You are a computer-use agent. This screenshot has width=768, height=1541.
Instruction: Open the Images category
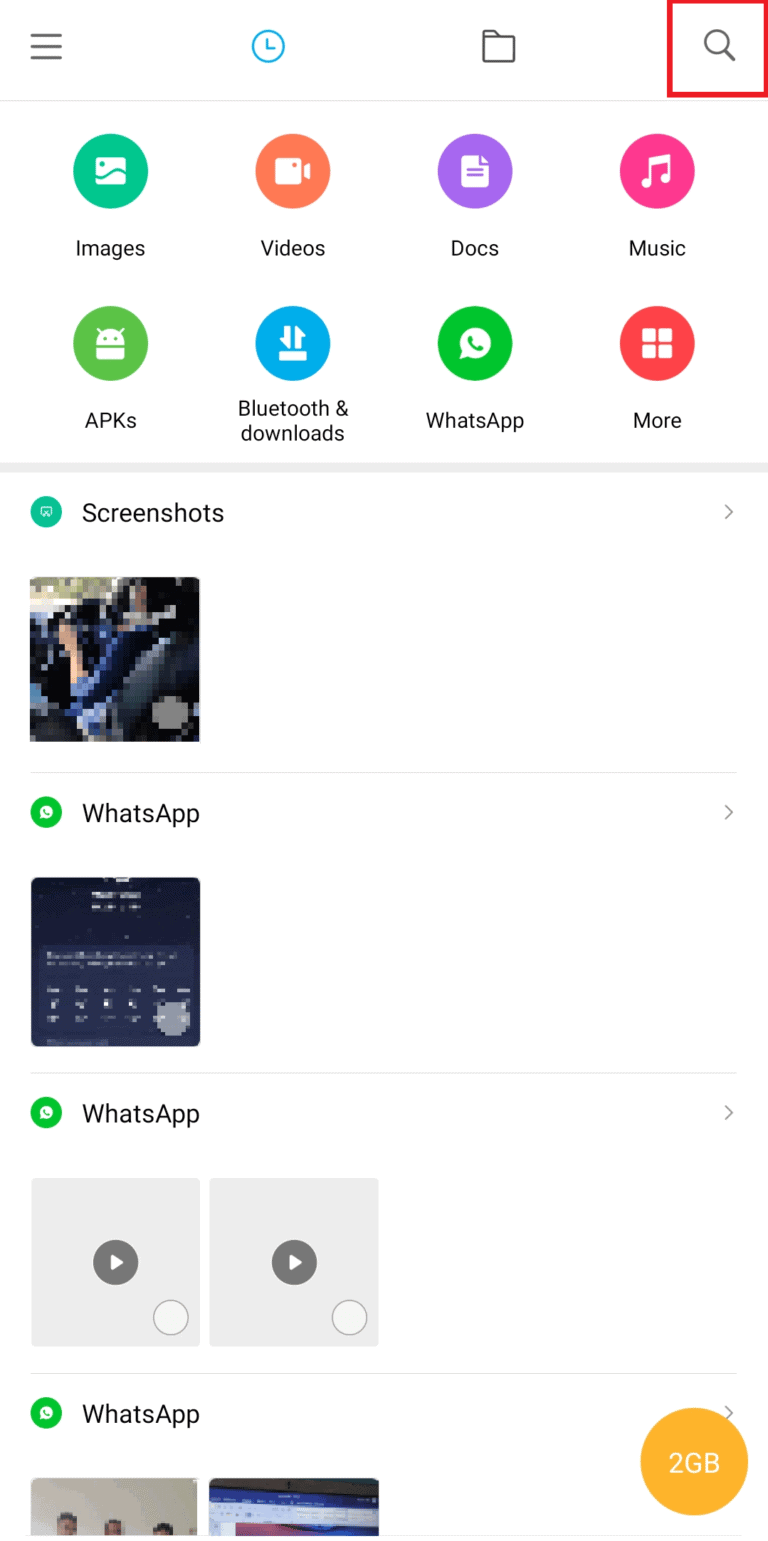click(110, 172)
